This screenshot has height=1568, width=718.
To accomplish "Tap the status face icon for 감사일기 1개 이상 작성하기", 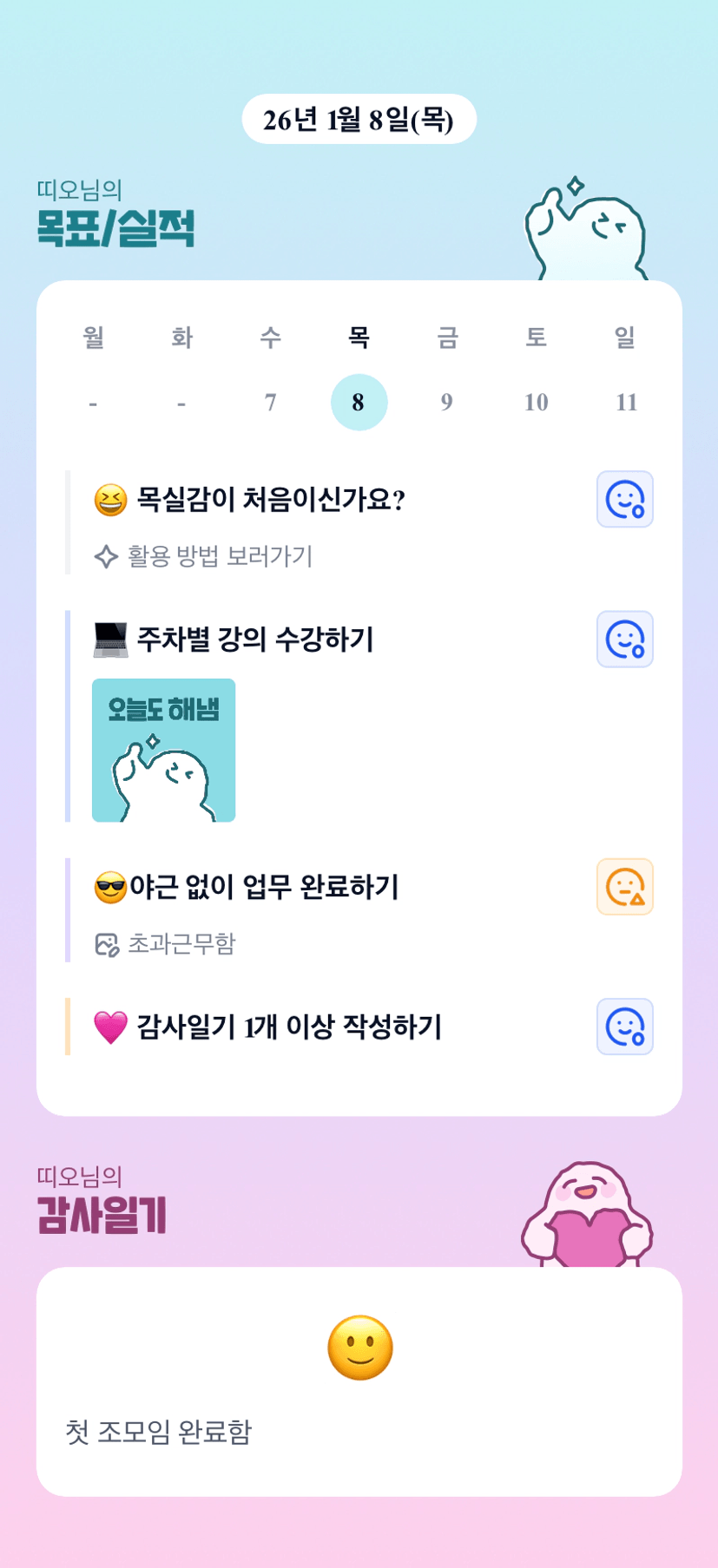I will 624,1027.
